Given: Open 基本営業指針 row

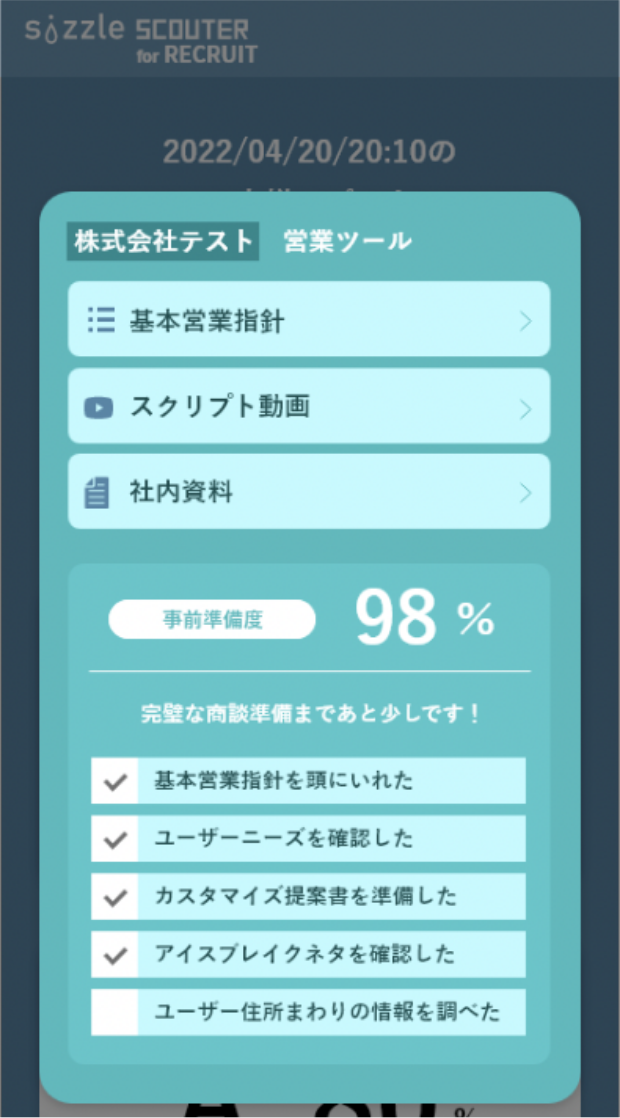Looking at the screenshot, I should tap(308, 320).
